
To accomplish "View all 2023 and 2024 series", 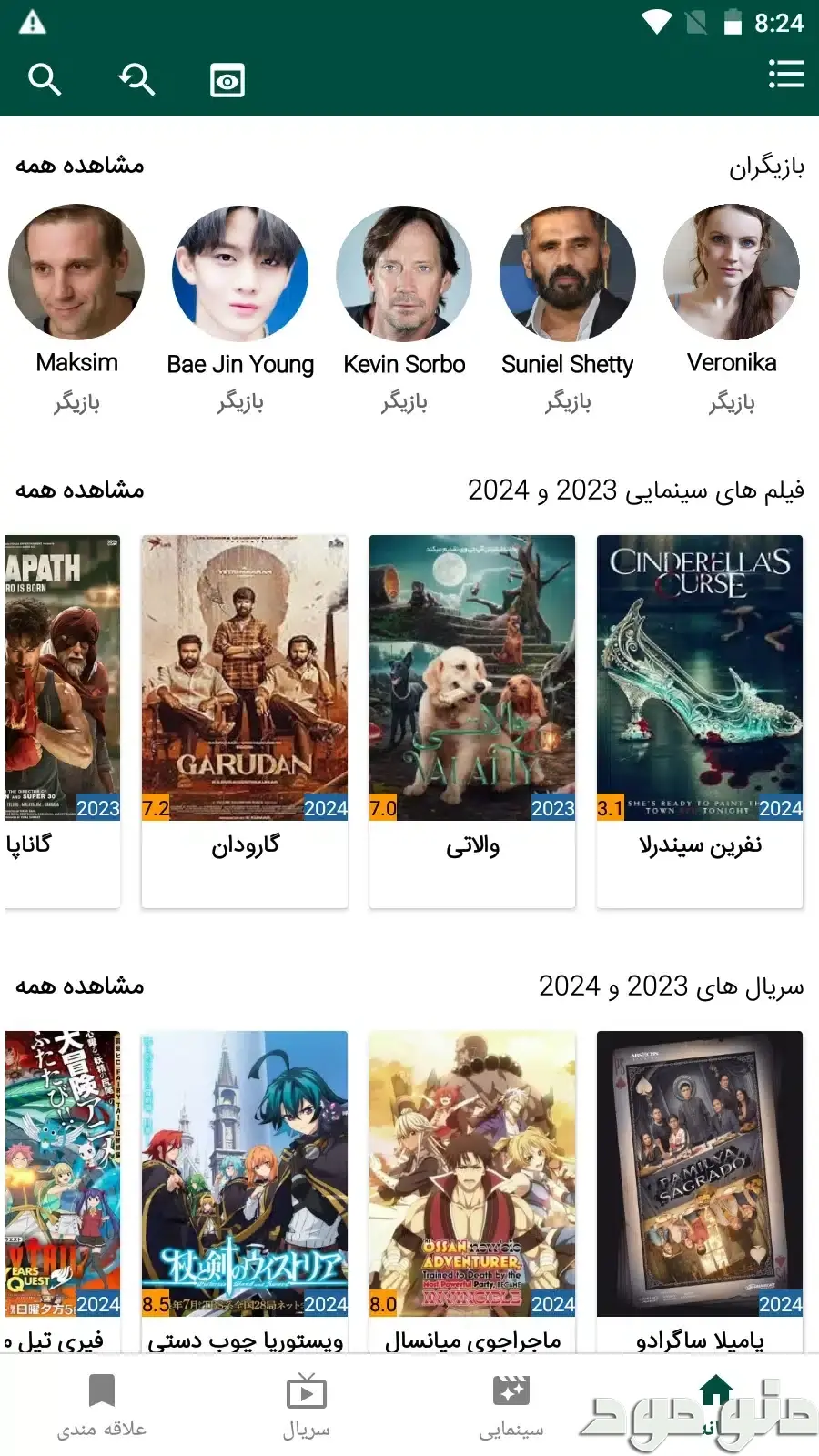I will (80, 986).
